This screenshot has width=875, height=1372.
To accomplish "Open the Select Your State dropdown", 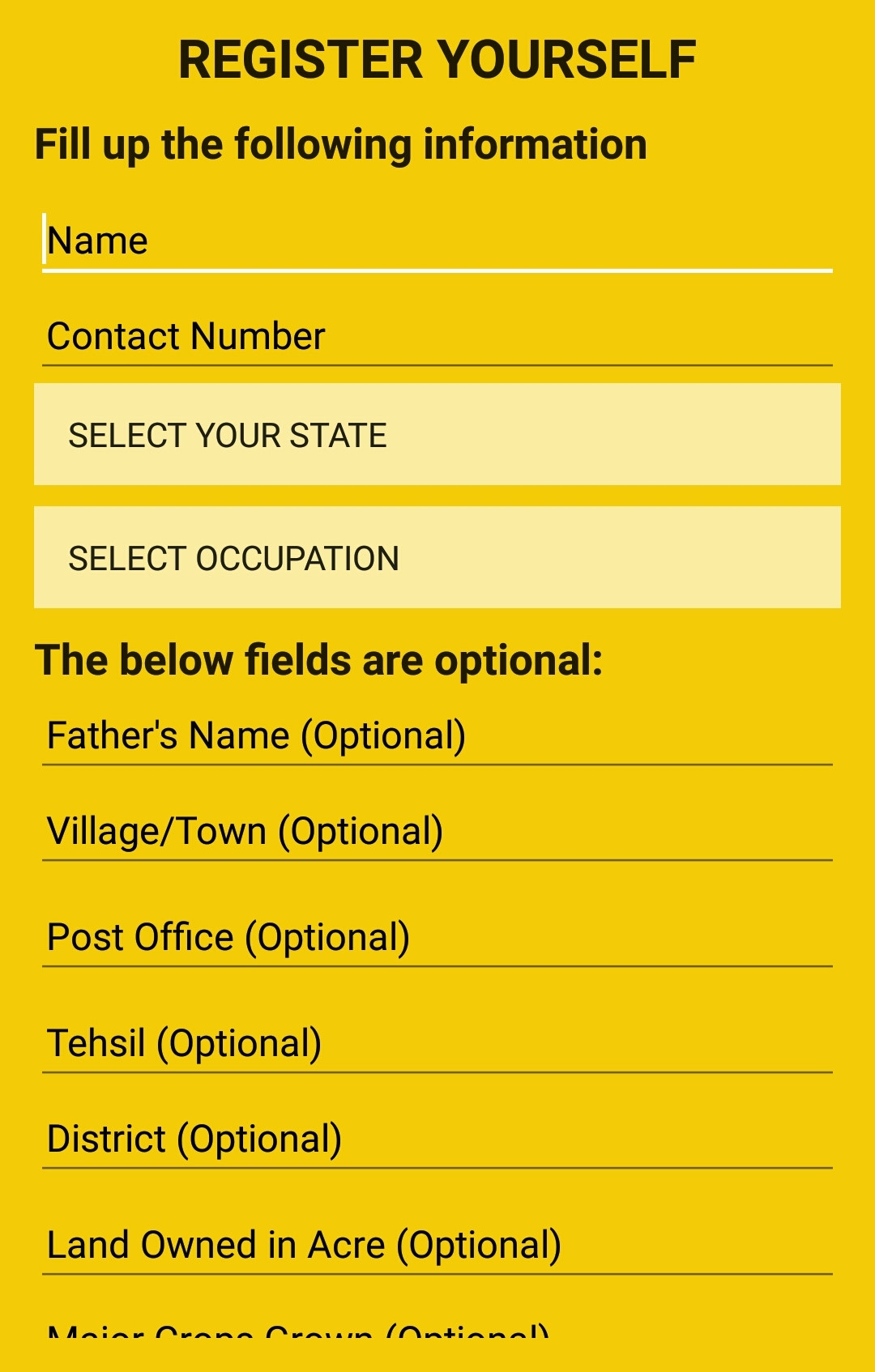I will [437, 435].
